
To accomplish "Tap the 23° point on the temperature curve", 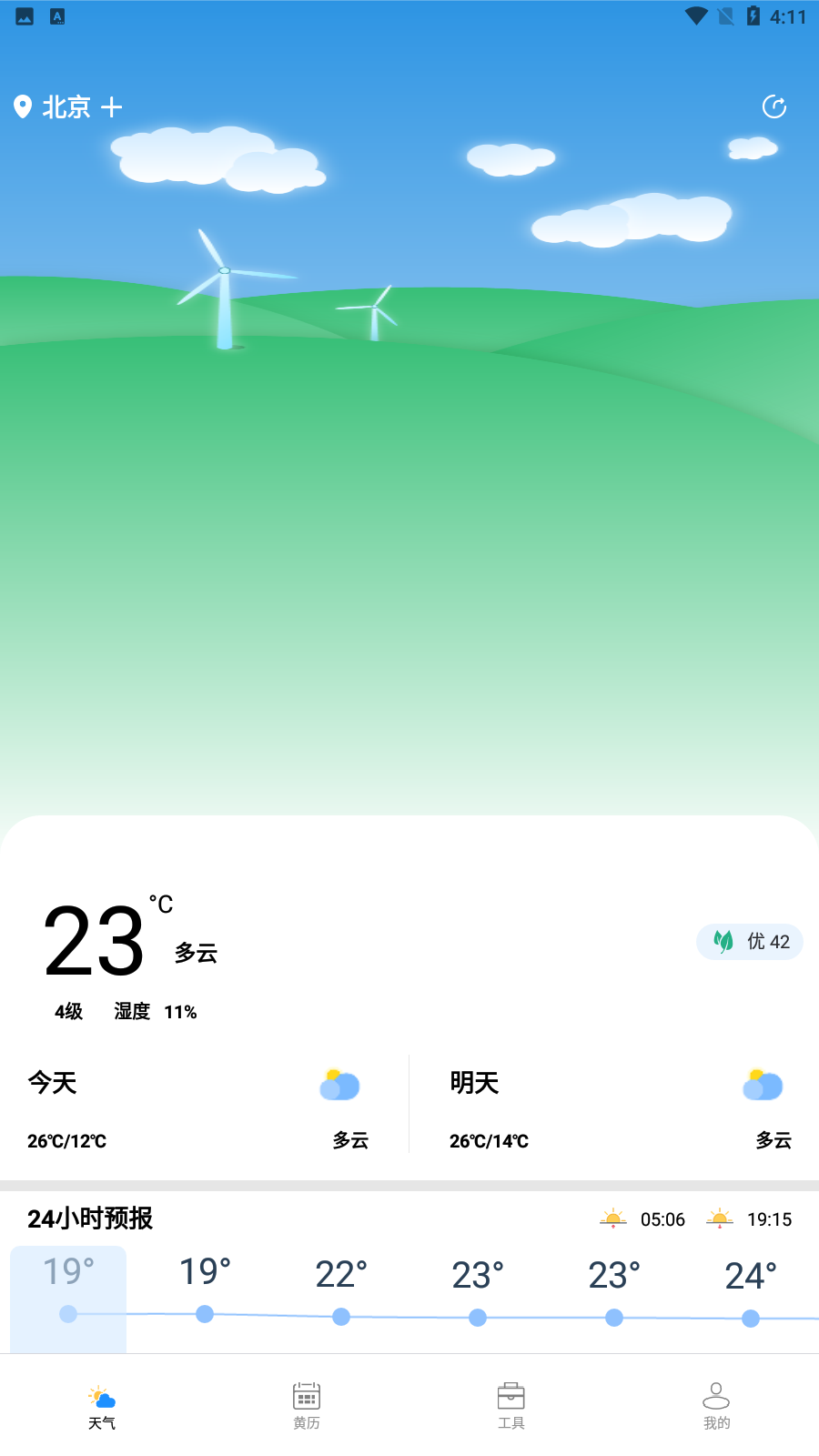I will click(478, 1316).
